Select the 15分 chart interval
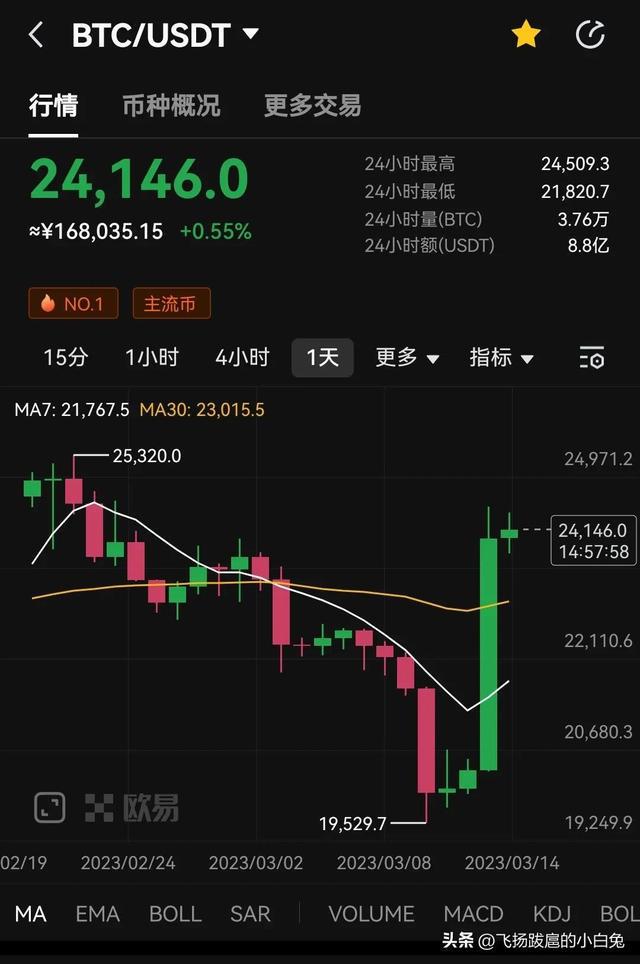The image size is (640, 964). (x=65, y=358)
